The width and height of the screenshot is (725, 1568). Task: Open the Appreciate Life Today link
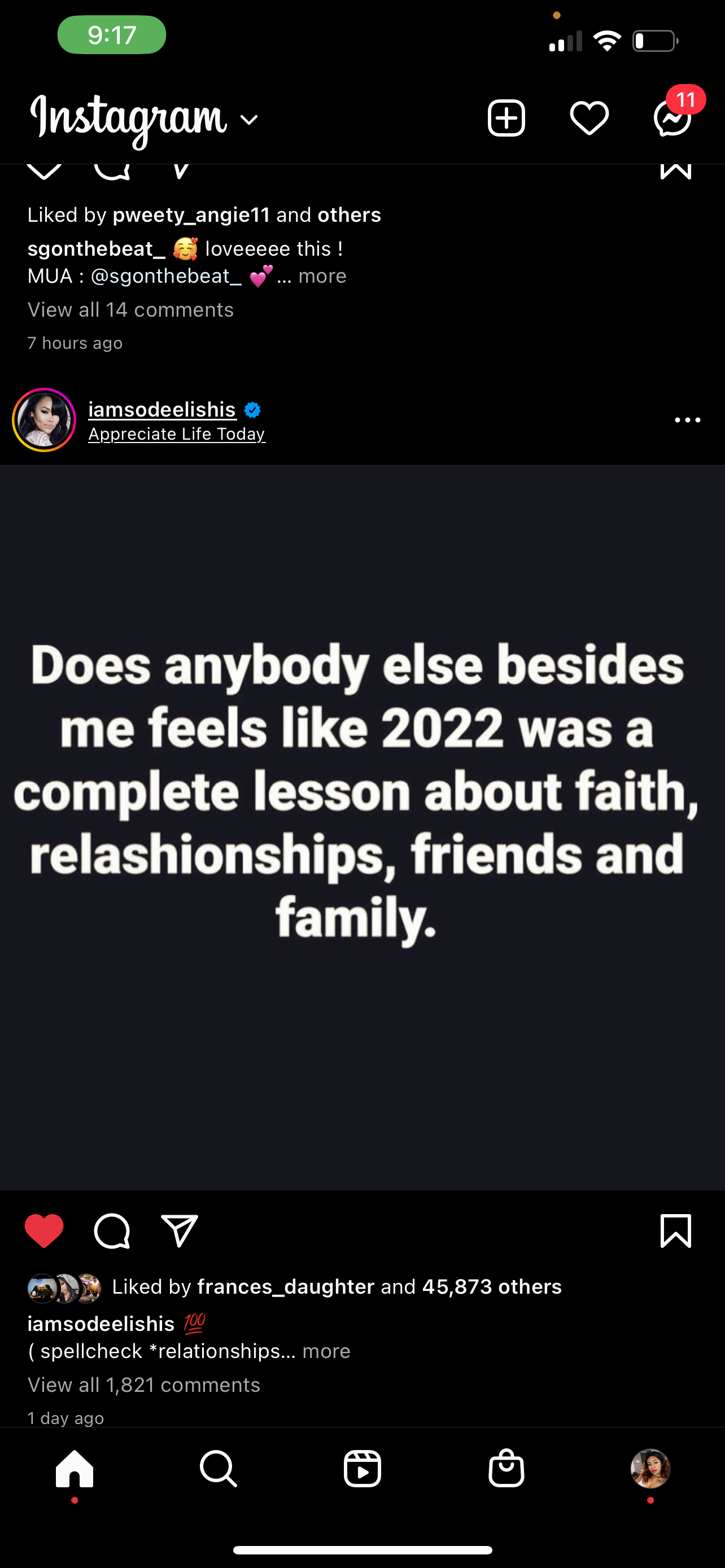[x=177, y=434]
